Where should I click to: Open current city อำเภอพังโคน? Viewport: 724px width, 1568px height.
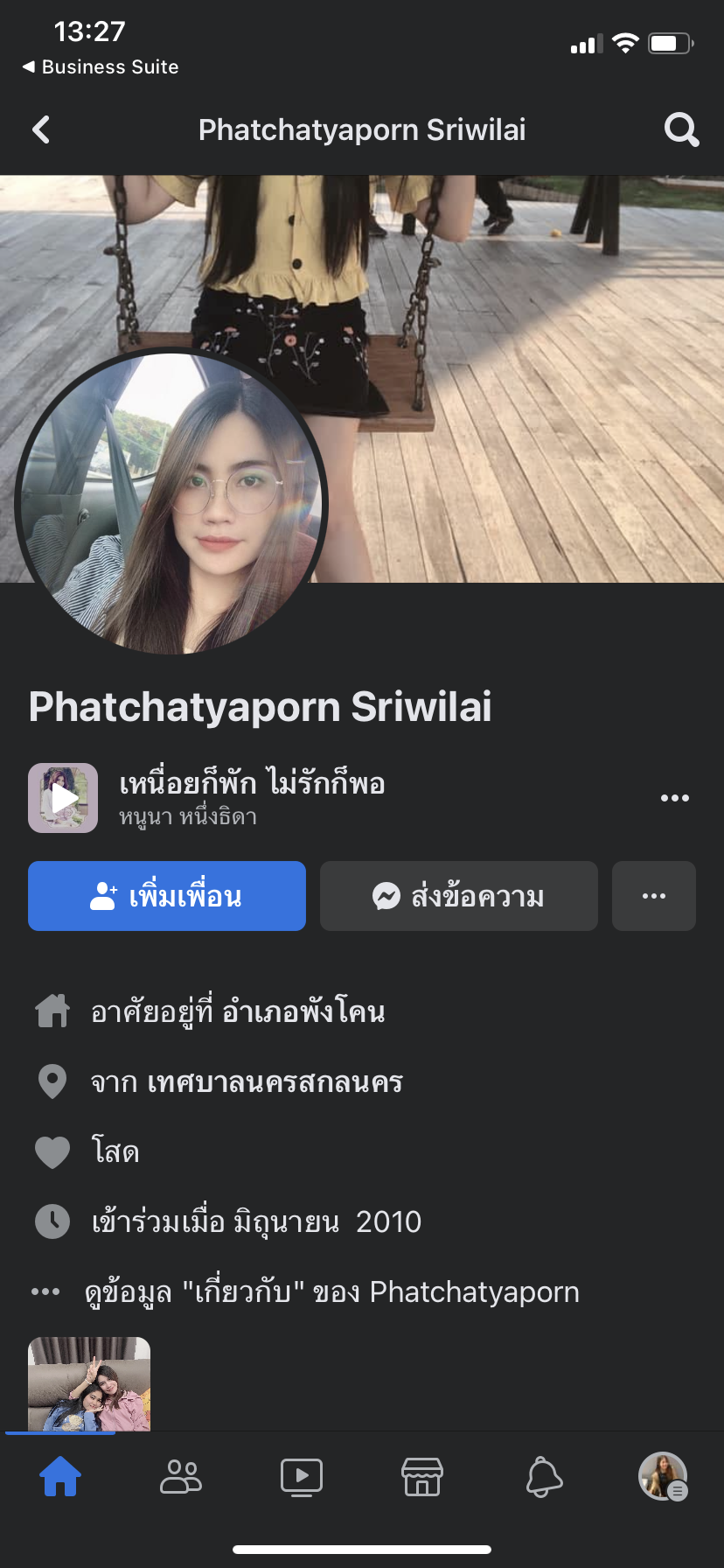click(x=303, y=1012)
